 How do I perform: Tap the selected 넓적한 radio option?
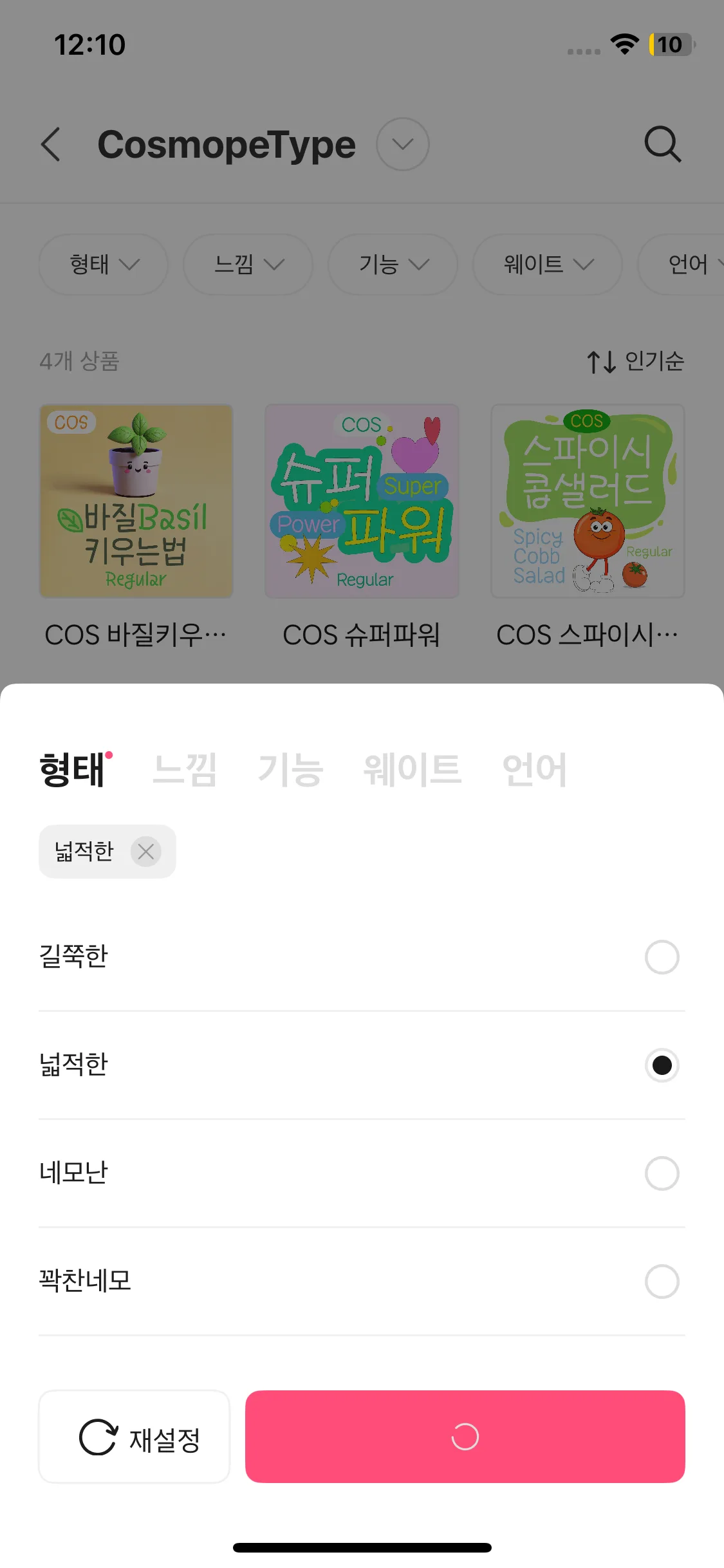click(662, 1065)
